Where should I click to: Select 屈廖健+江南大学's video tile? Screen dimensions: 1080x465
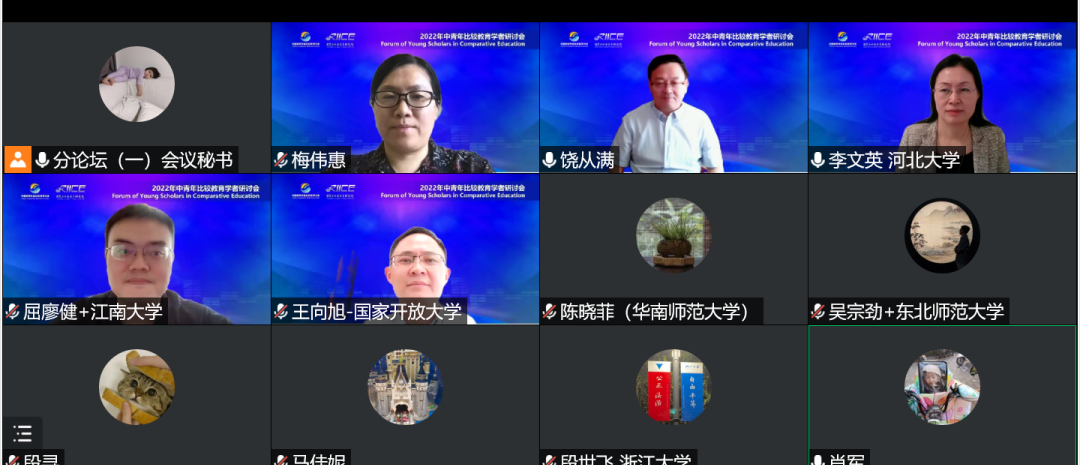136,248
